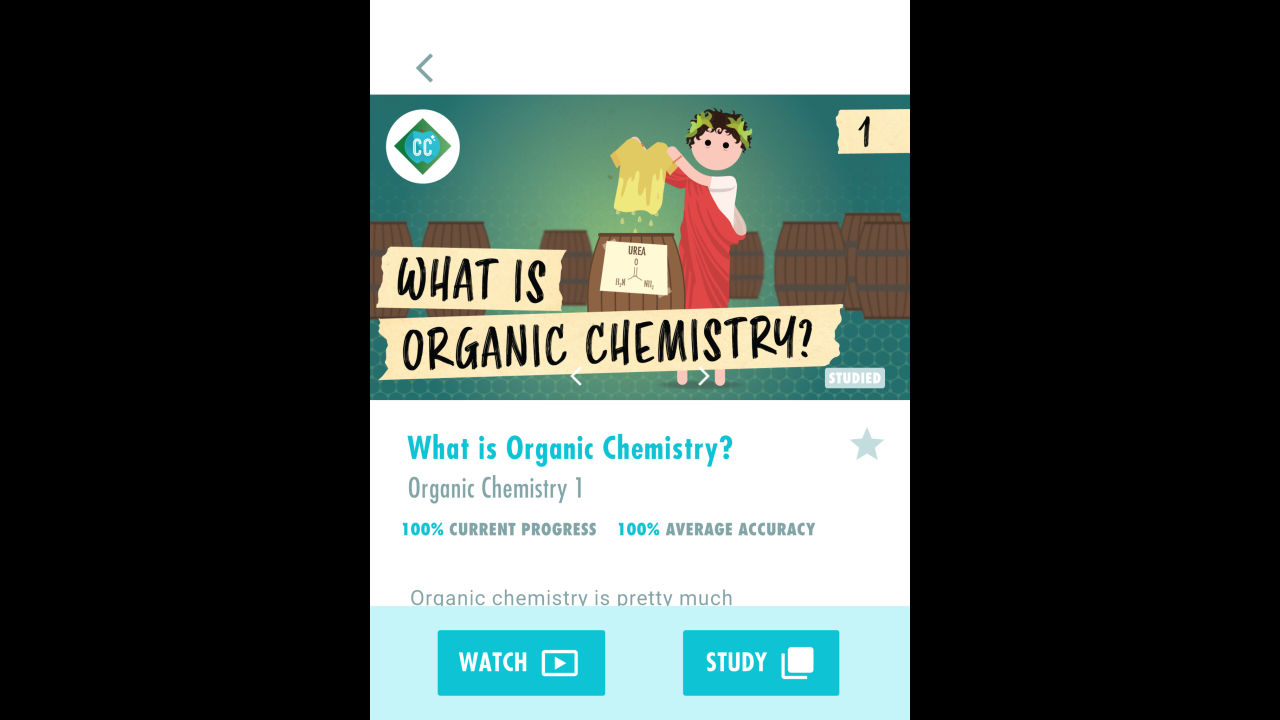Show the next episode banner
Viewport: 1280px width, 720px height.
tap(704, 376)
